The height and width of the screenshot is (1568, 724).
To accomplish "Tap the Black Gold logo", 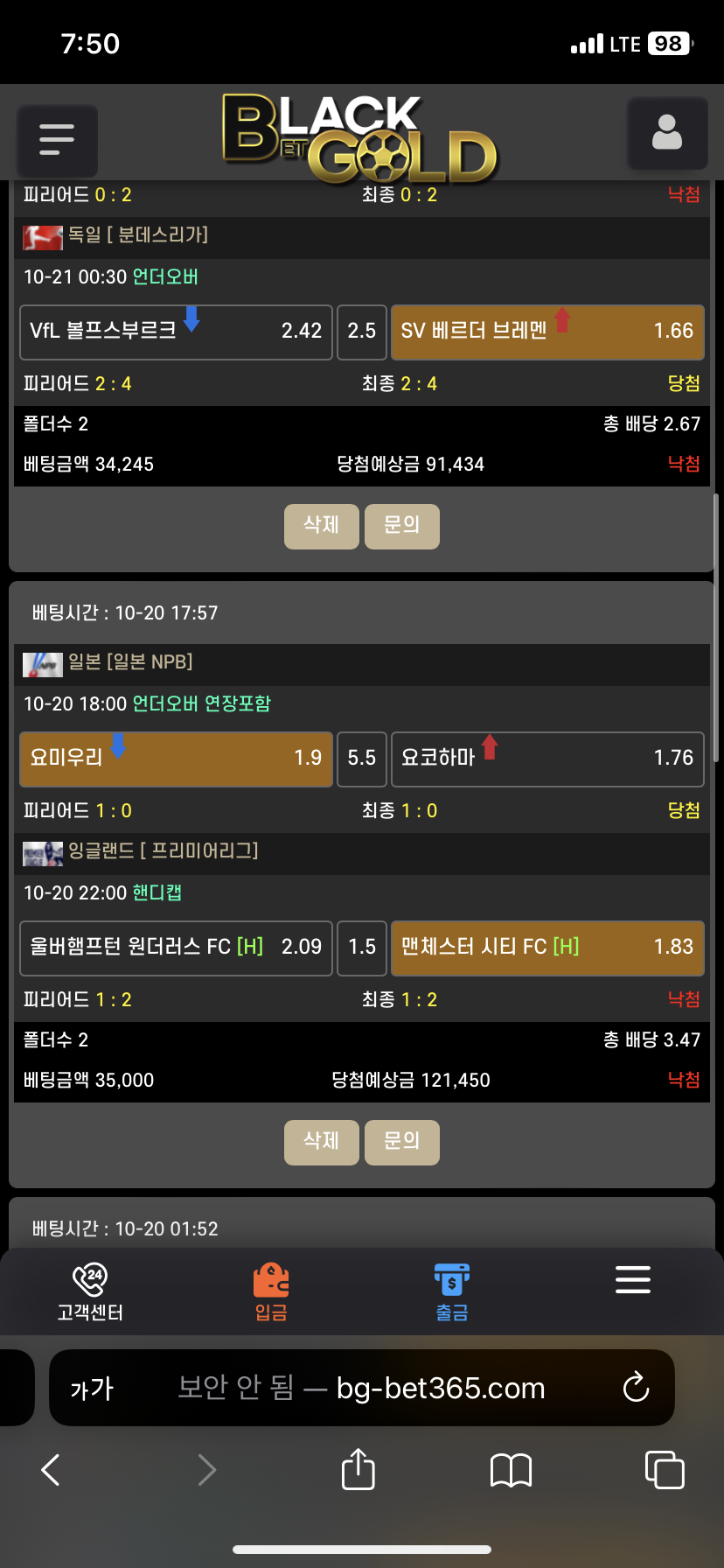I will pyautogui.click(x=359, y=137).
